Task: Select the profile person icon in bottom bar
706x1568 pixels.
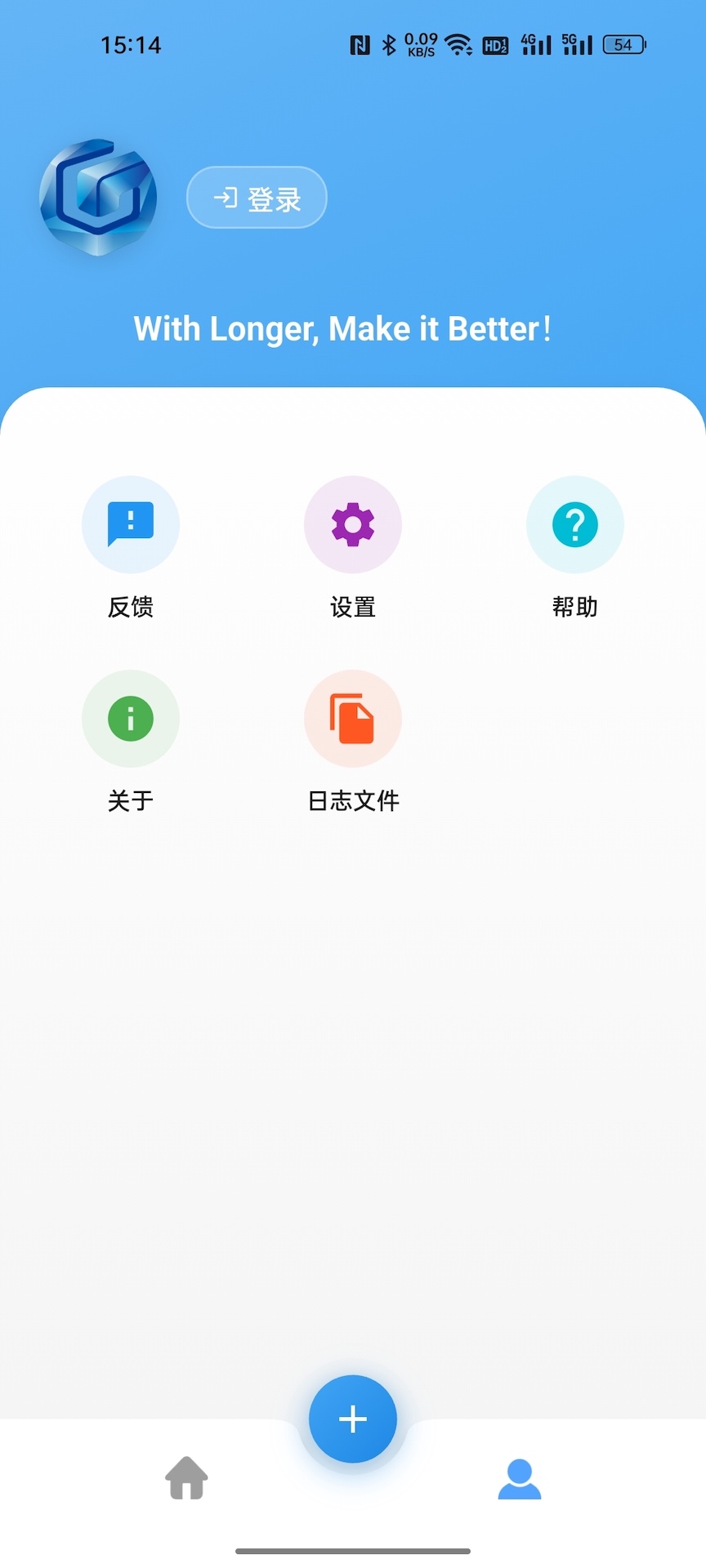Action: (520, 1478)
